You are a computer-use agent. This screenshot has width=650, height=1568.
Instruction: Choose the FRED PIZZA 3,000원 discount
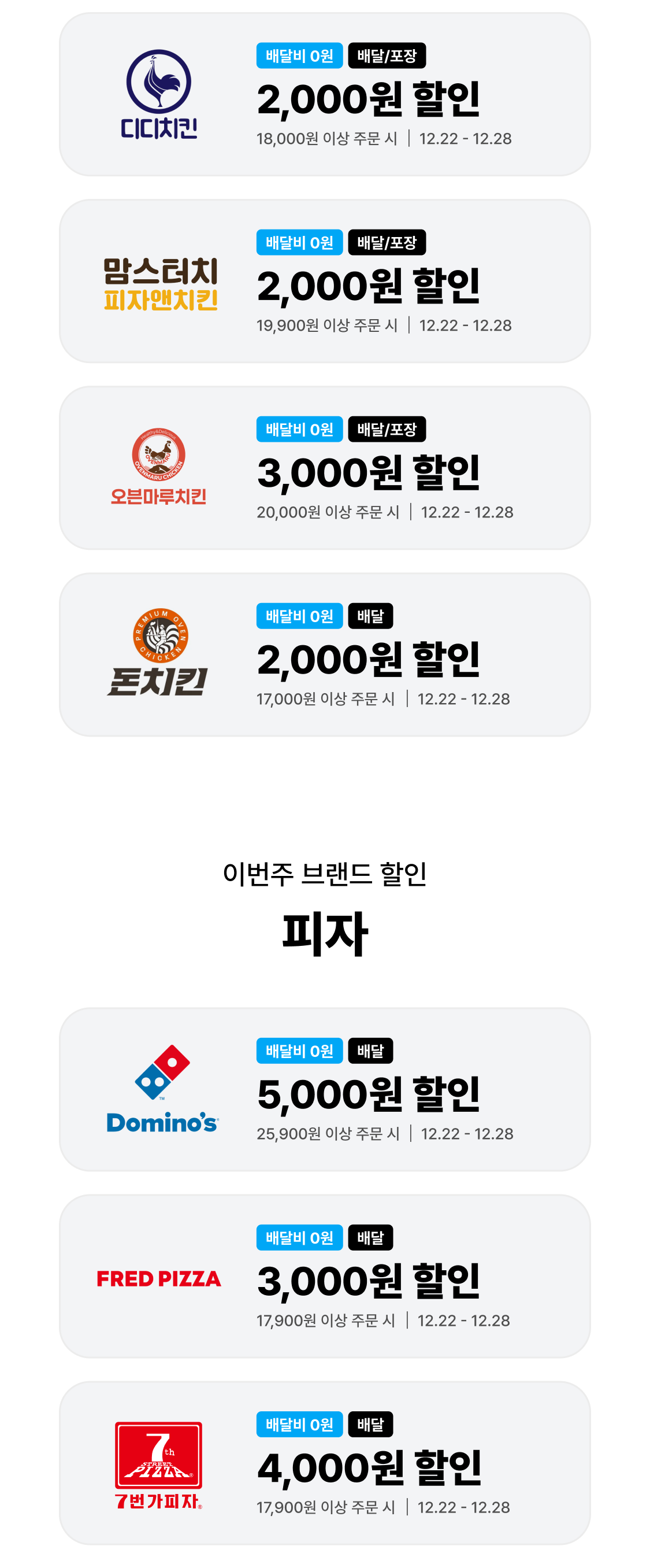click(325, 1277)
